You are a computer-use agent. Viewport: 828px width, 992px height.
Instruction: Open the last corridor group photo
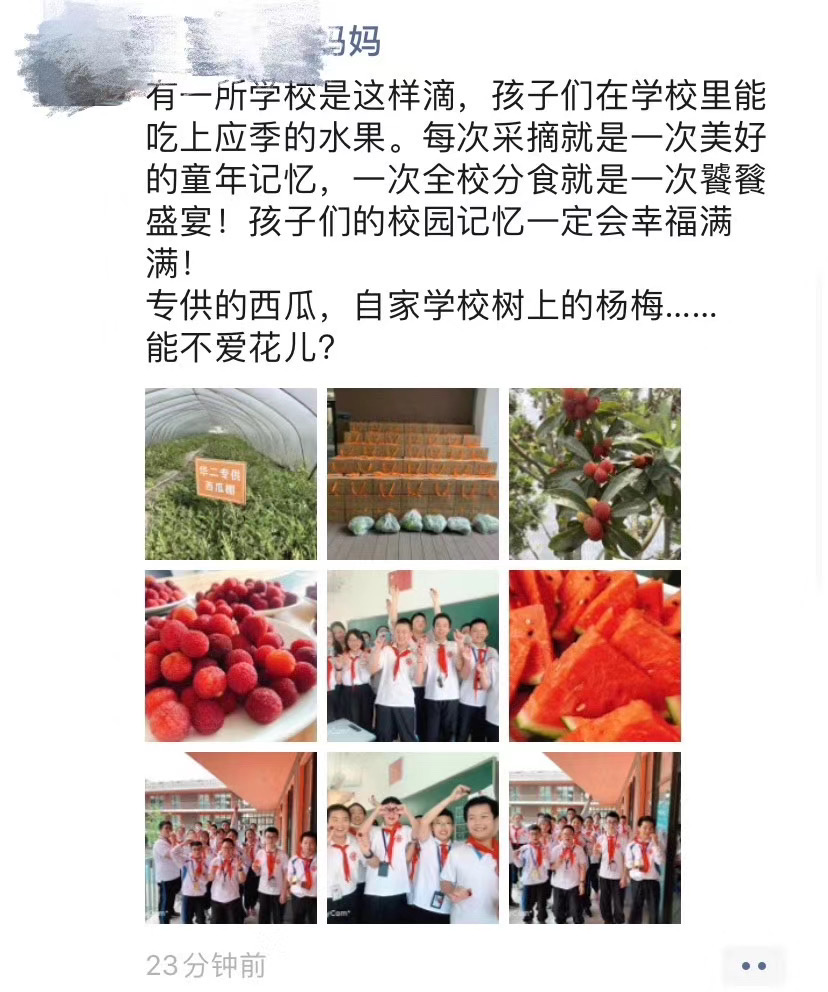(x=595, y=838)
